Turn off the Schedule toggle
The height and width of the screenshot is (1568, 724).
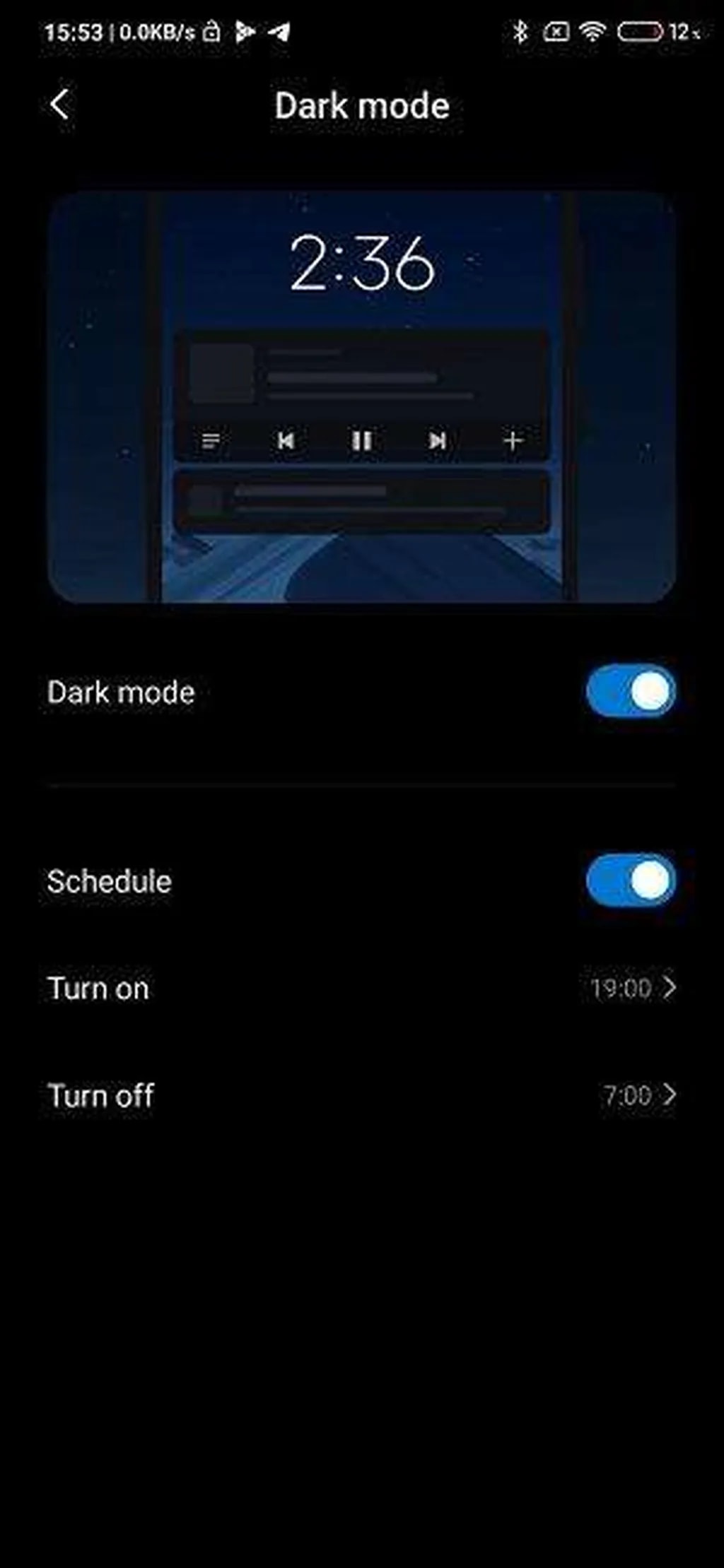click(x=630, y=880)
